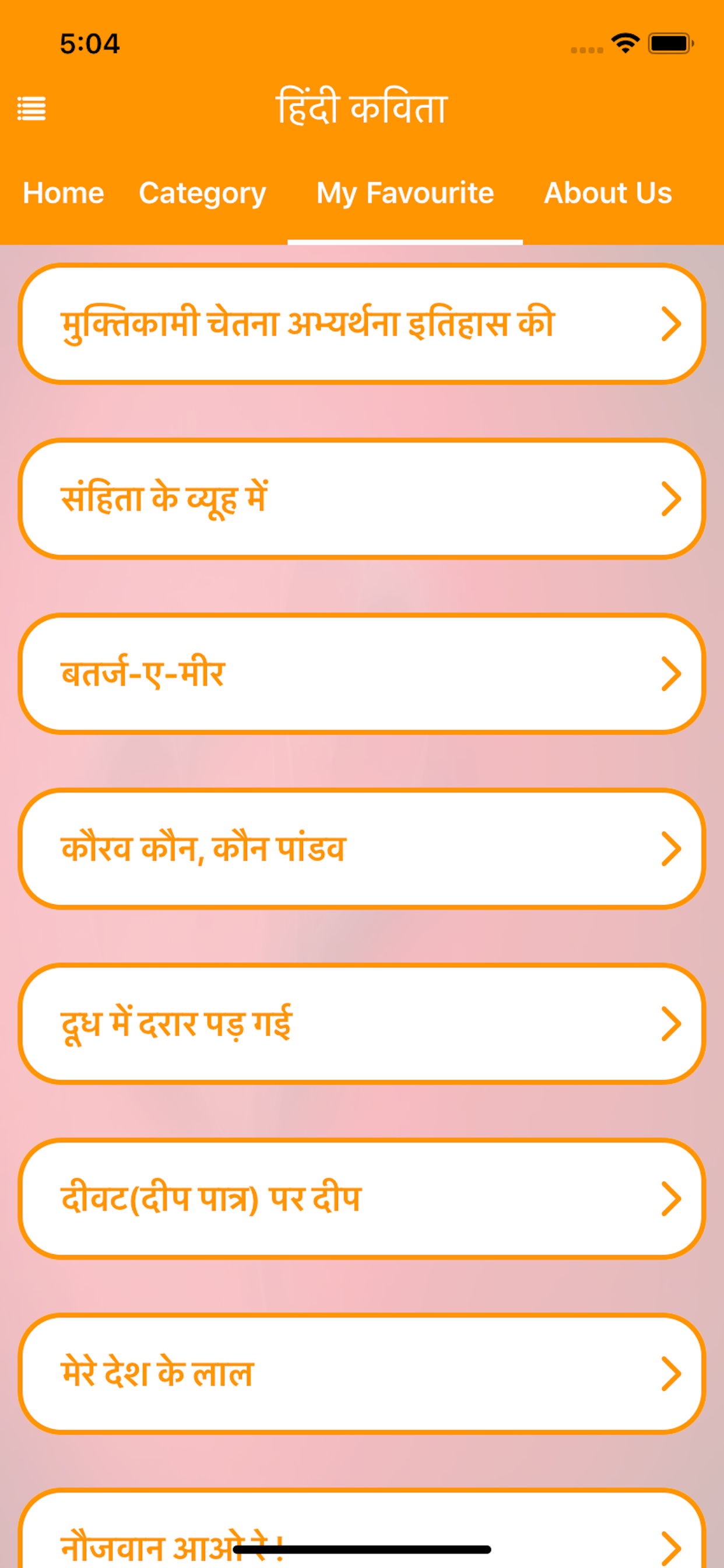Switch to the Category tab
The image size is (724, 1568).
[x=203, y=194]
